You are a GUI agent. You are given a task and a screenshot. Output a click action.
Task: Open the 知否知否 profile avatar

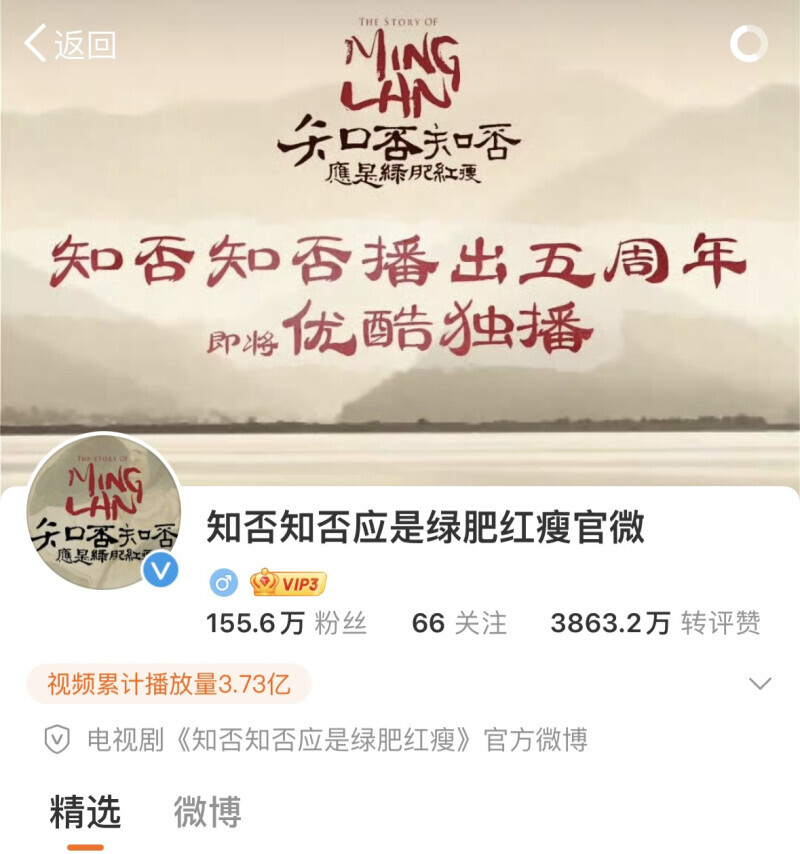103,511
